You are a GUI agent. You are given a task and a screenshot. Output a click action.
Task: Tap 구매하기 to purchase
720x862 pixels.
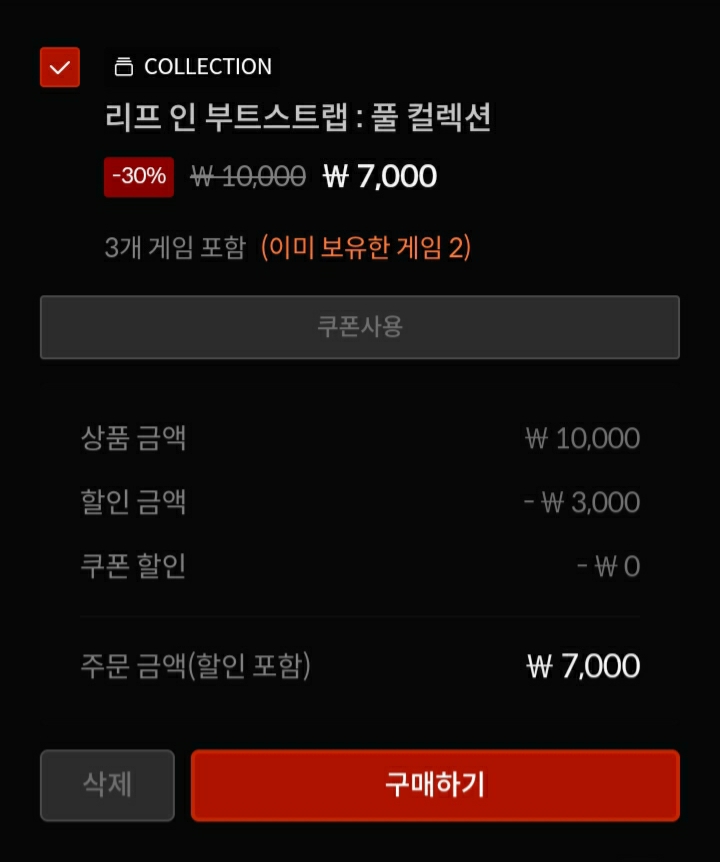(435, 785)
